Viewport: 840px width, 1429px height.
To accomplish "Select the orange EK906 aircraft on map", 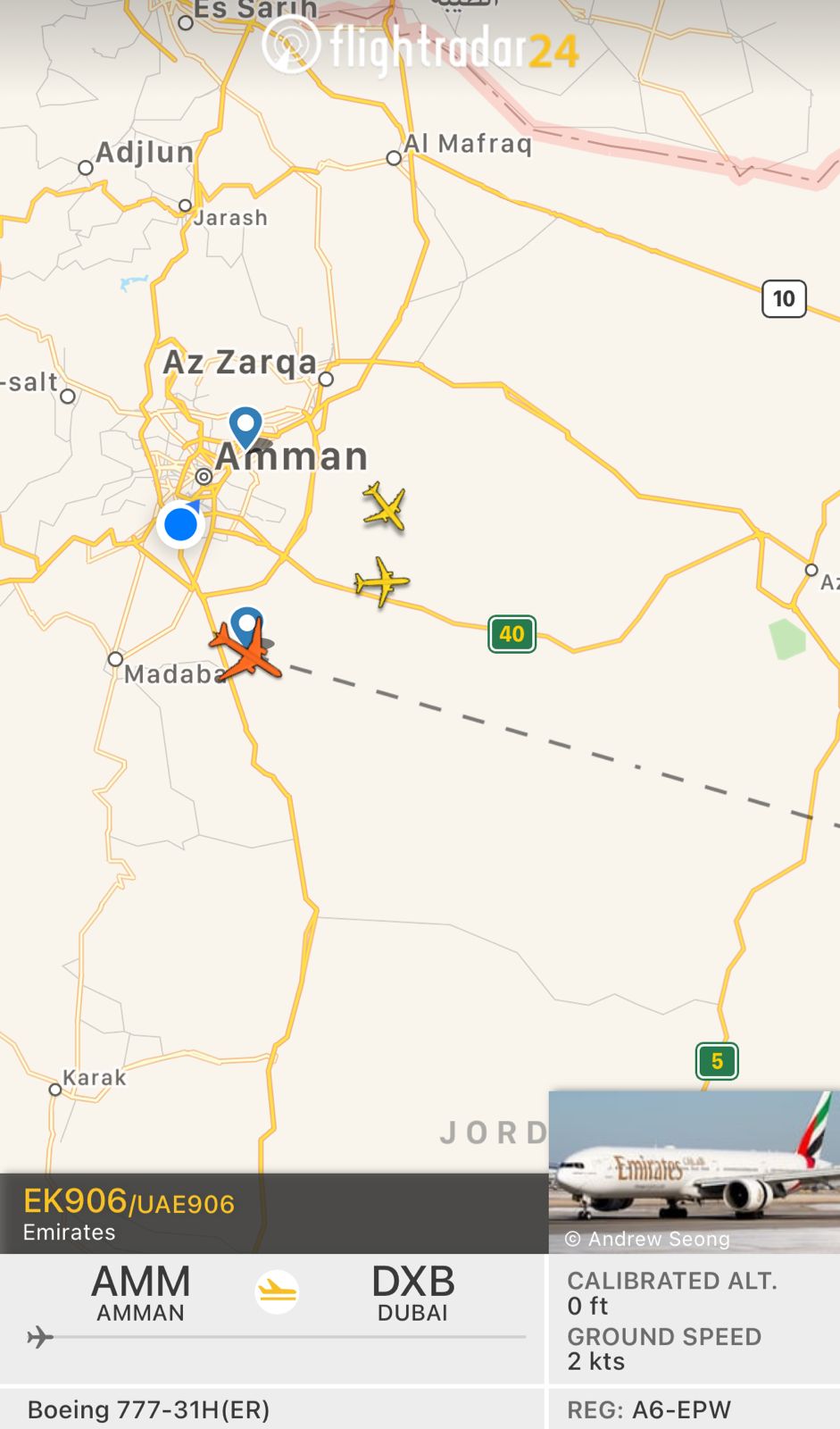I will (x=245, y=651).
